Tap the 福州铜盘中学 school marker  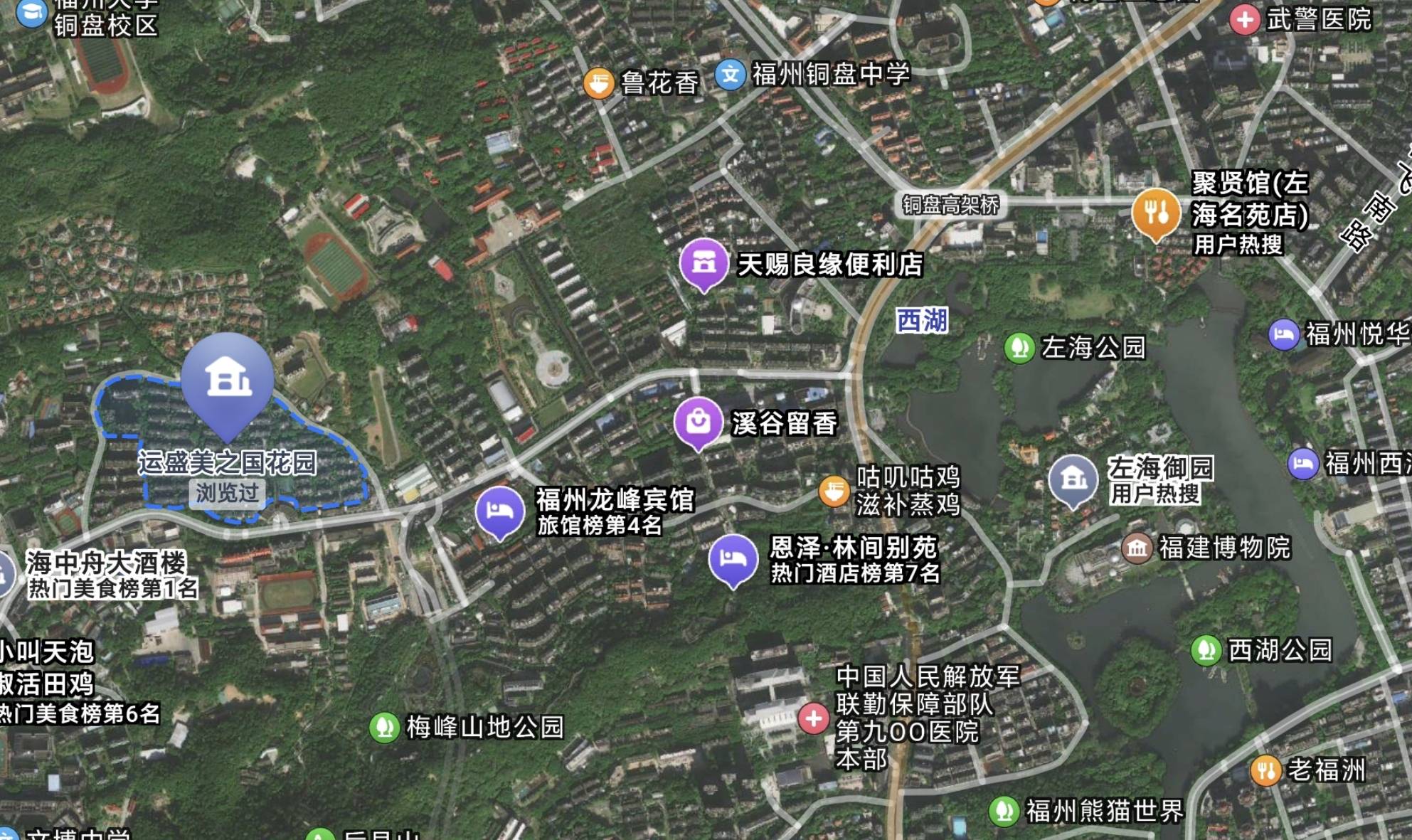(x=730, y=74)
